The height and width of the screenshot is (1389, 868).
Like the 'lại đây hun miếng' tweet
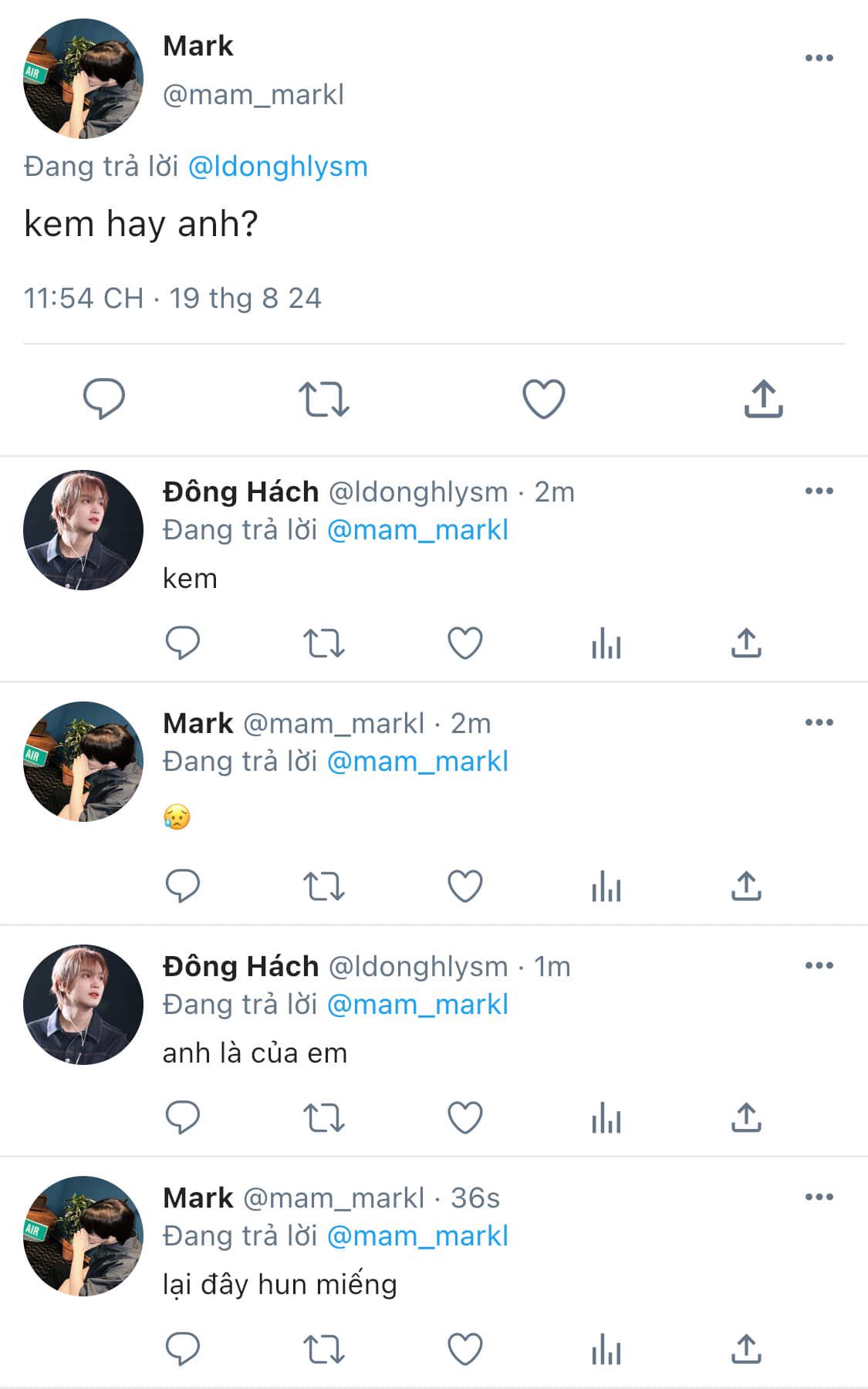(465, 1349)
